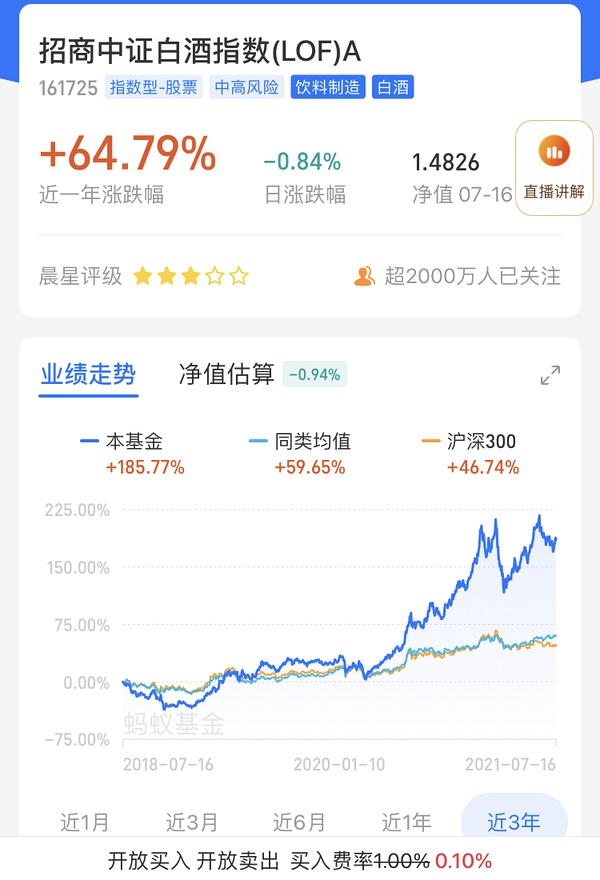Open the 直播讲解 live broadcast button

pos(554,168)
